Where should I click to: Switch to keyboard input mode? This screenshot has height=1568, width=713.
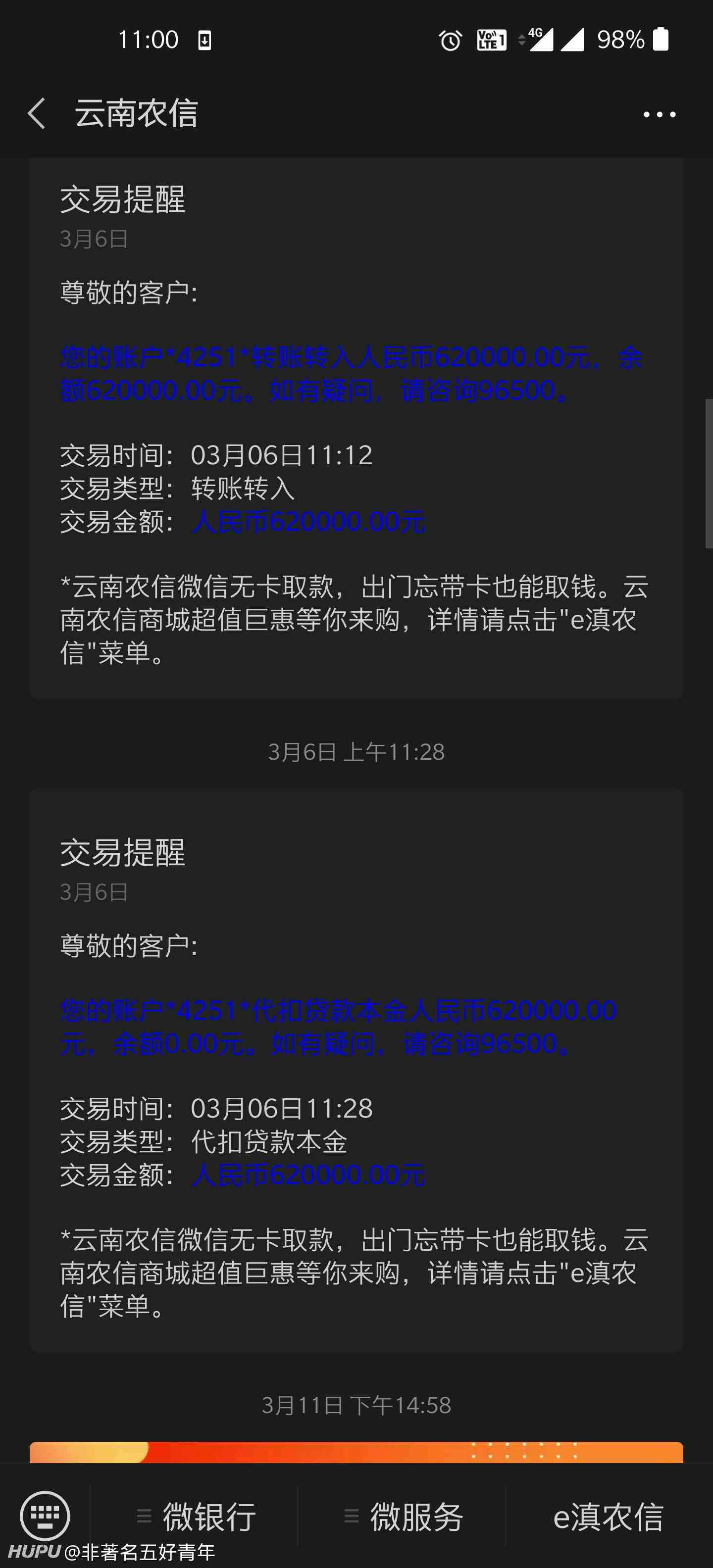(x=45, y=1515)
